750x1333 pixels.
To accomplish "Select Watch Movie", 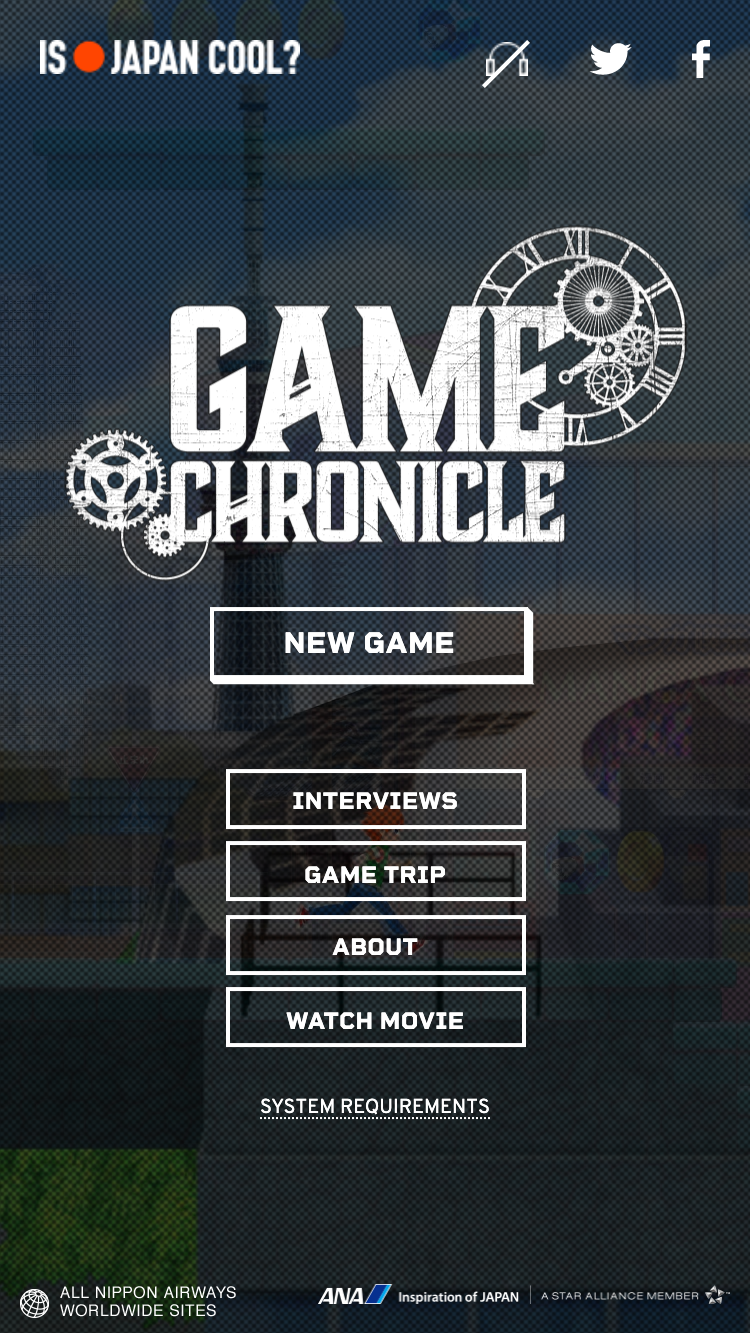I will click(x=375, y=1019).
